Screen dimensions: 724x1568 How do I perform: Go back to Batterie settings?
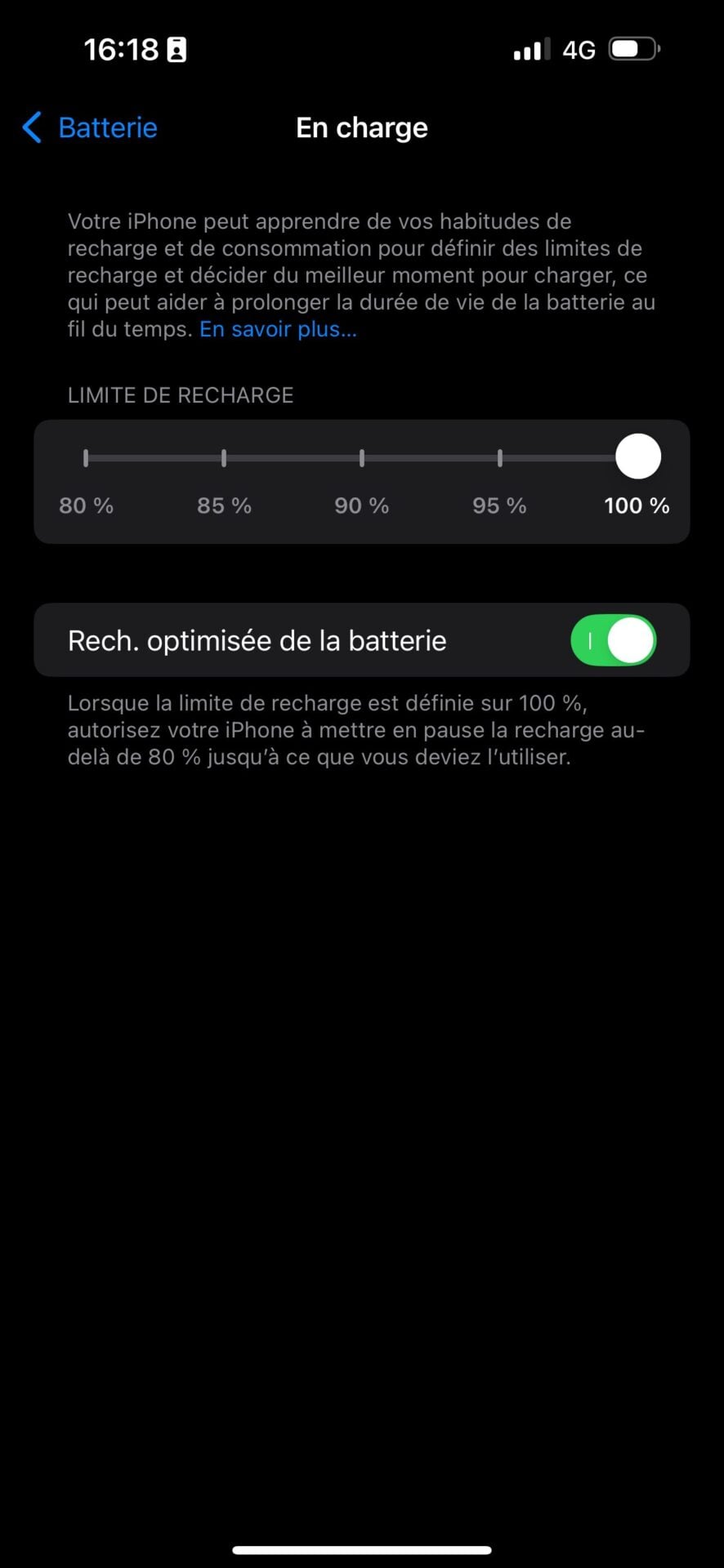coord(90,128)
